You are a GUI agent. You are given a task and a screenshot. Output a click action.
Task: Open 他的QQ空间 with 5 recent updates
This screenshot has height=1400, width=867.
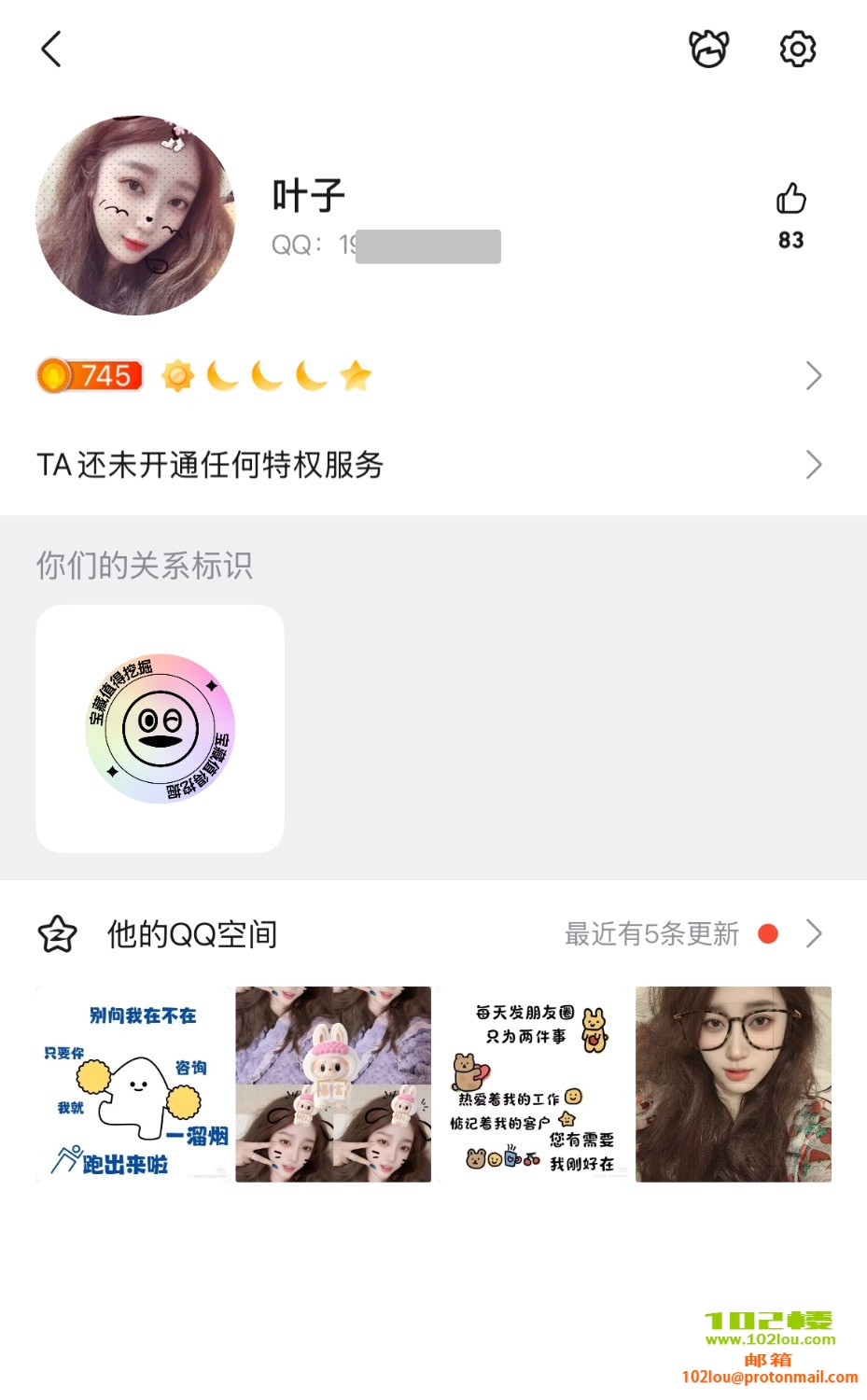429,934
